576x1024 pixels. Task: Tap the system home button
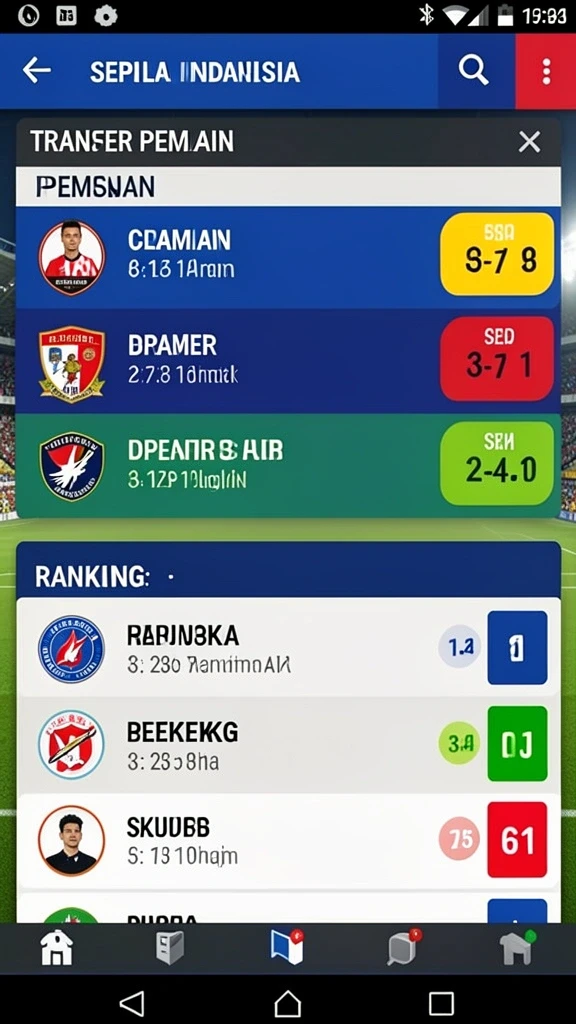click(287, 1003)
